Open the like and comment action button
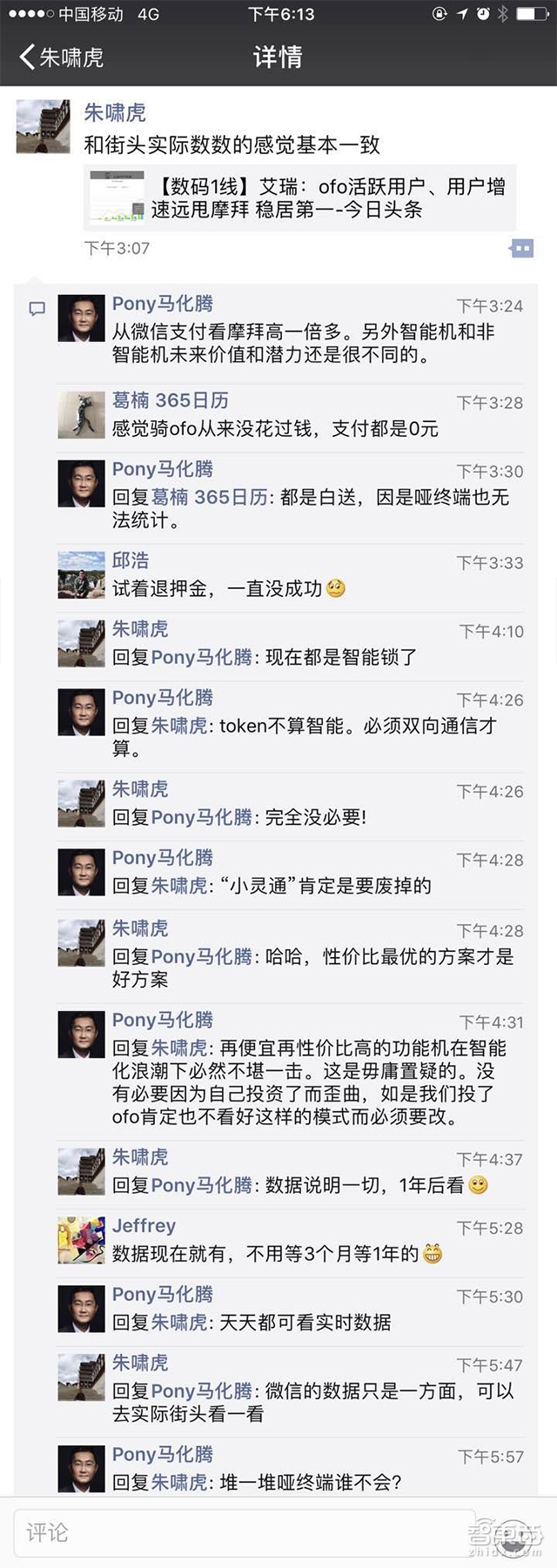 point(521,249)
